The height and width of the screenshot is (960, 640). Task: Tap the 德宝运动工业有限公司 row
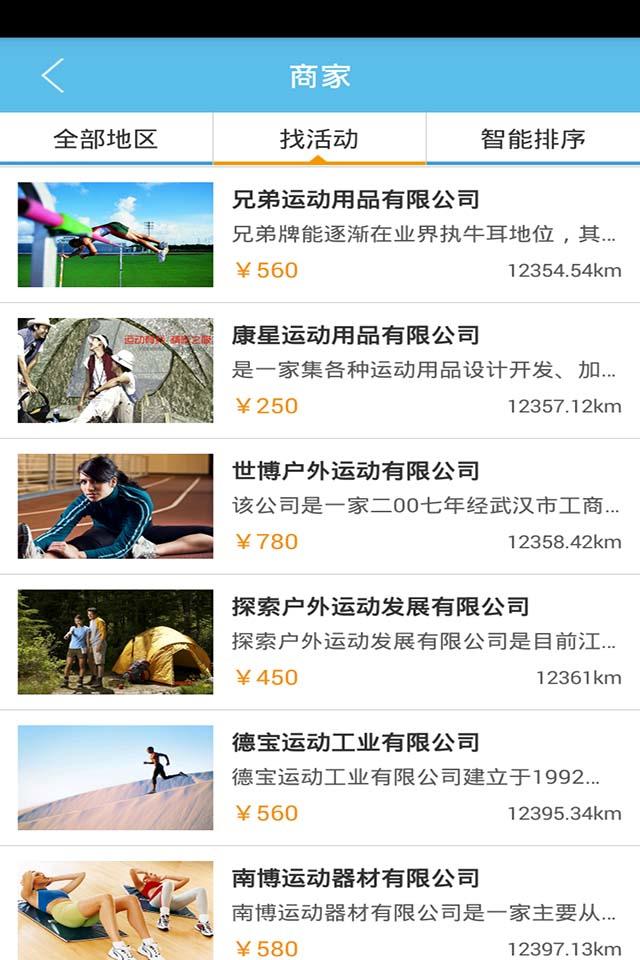click(355, 743)
